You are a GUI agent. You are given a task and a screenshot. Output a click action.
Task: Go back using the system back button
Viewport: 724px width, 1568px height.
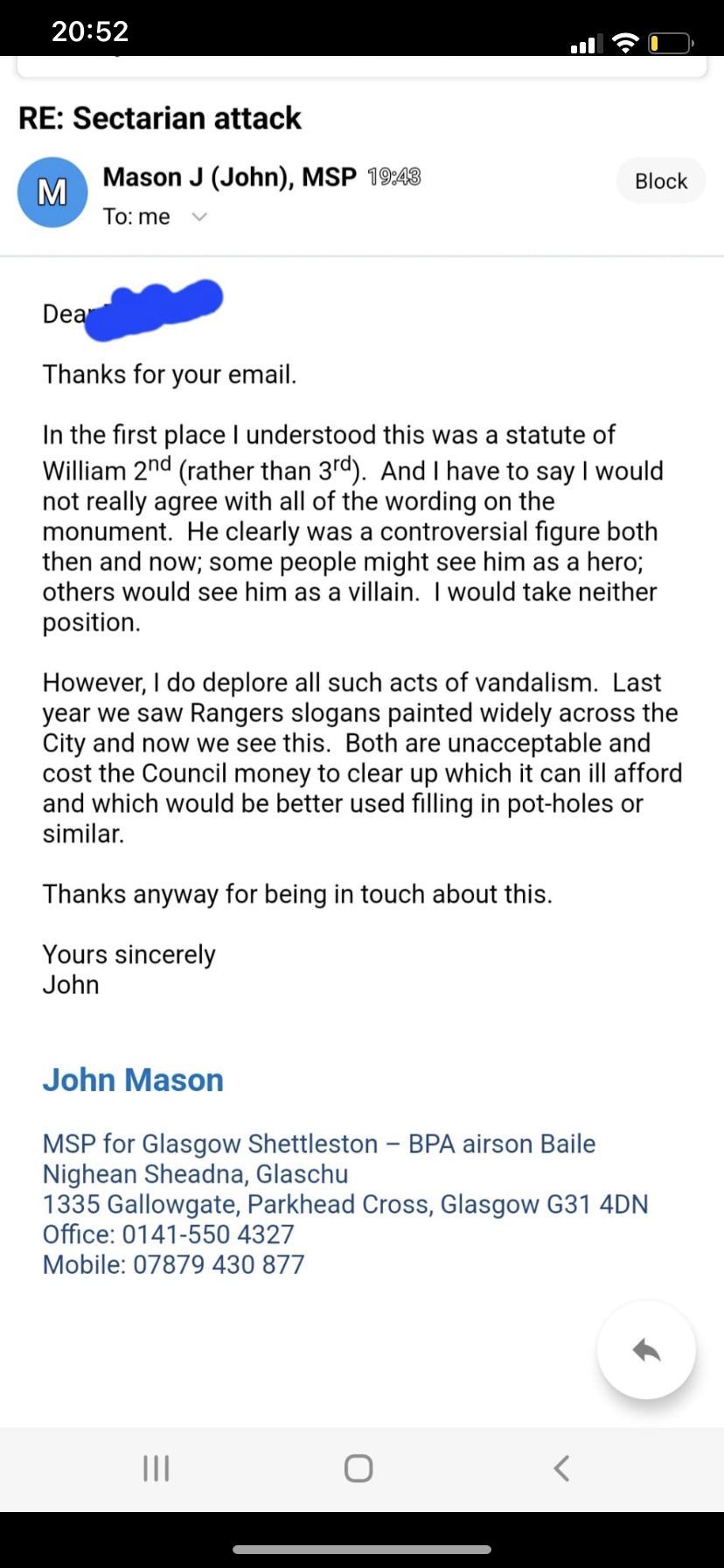tap(561, 1467)
